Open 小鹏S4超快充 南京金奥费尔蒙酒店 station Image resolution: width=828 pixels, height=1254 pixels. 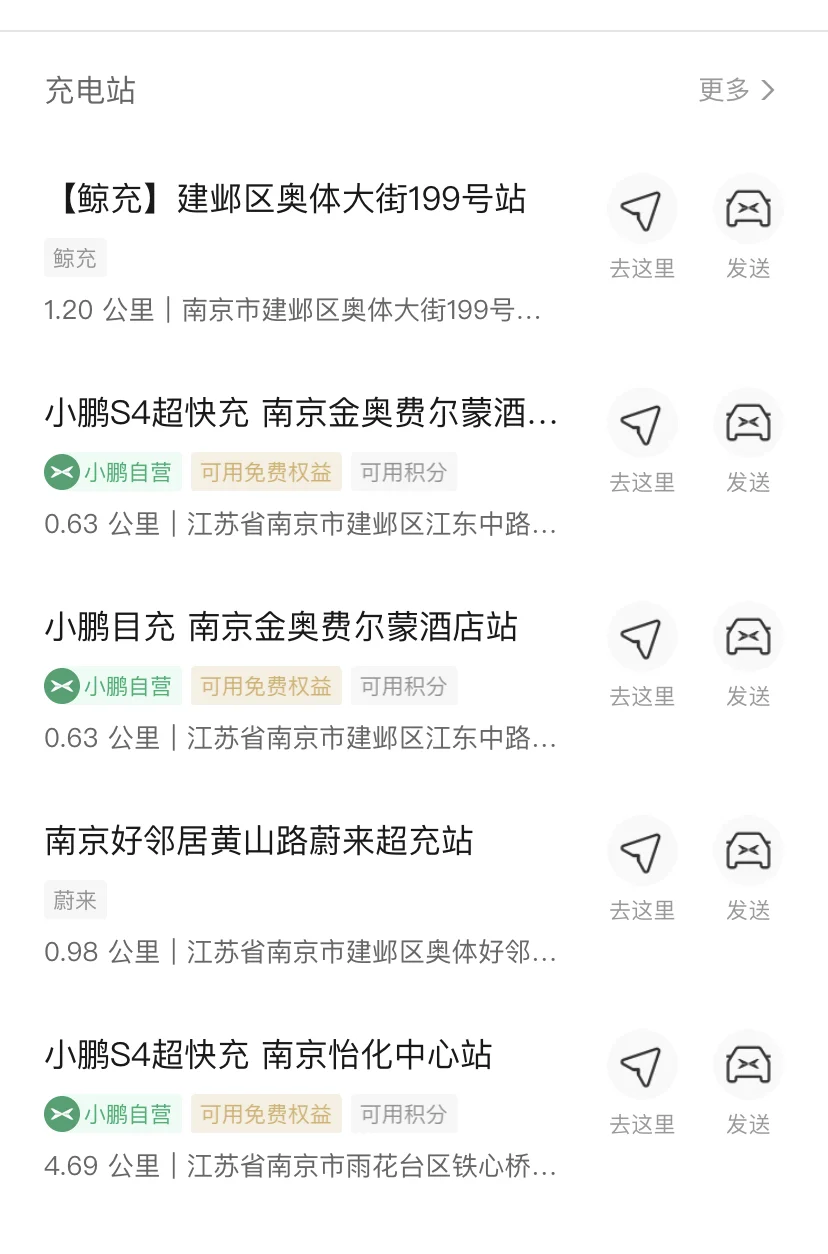[300, 413]
